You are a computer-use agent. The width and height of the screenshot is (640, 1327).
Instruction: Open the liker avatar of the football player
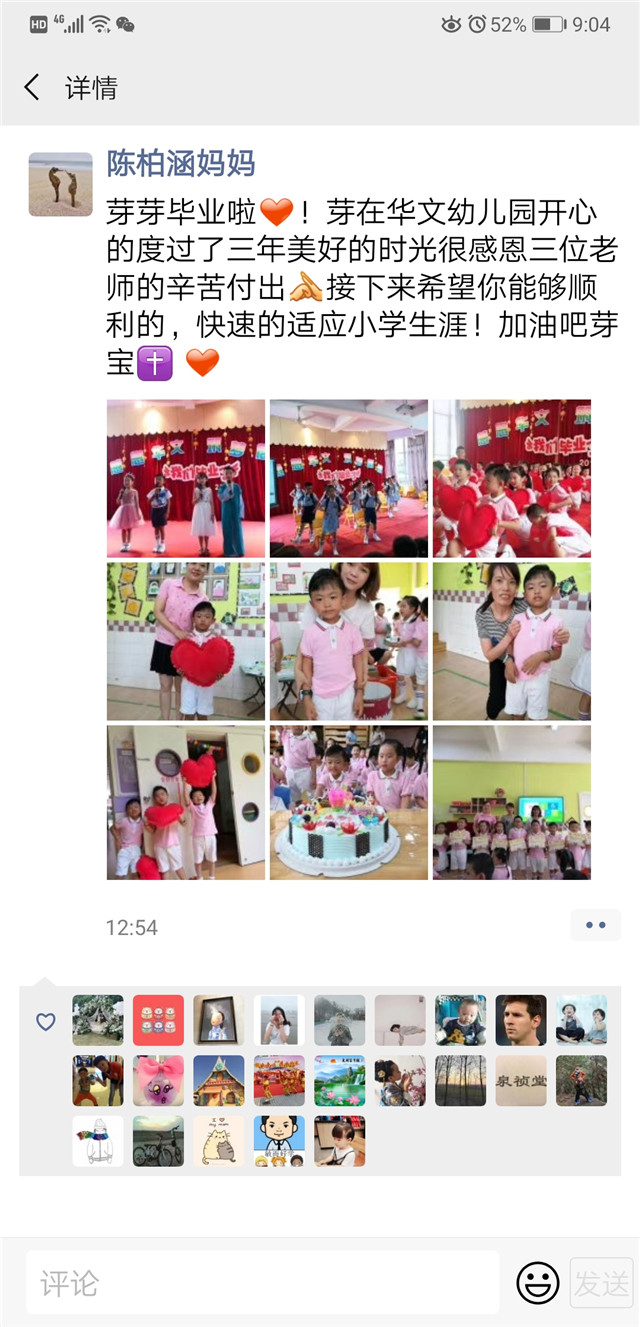pyautogui.click(x=521, y=1020)
